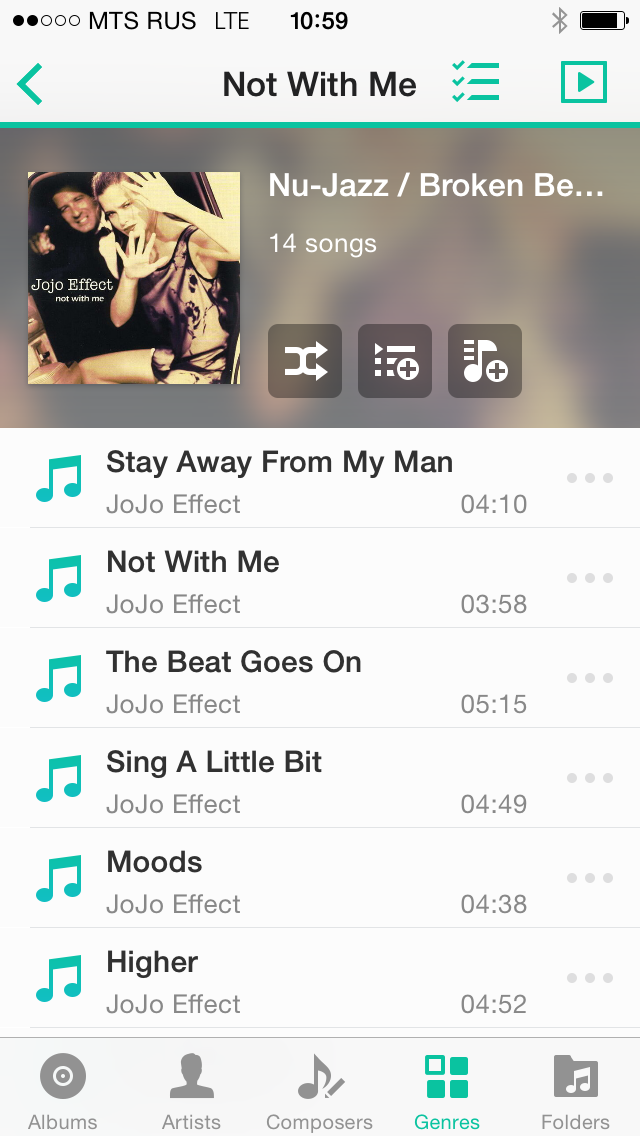Show the options menu for Moods
The image size is (640, 1136).
589,878
